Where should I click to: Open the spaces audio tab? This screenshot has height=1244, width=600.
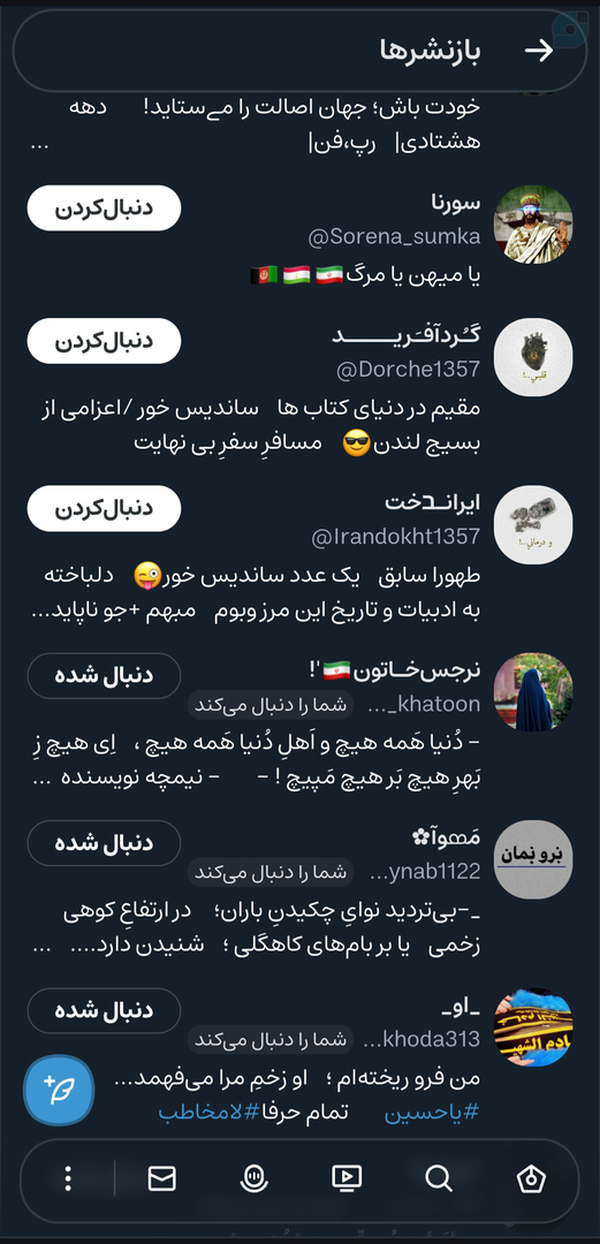tap(254, 1179)
